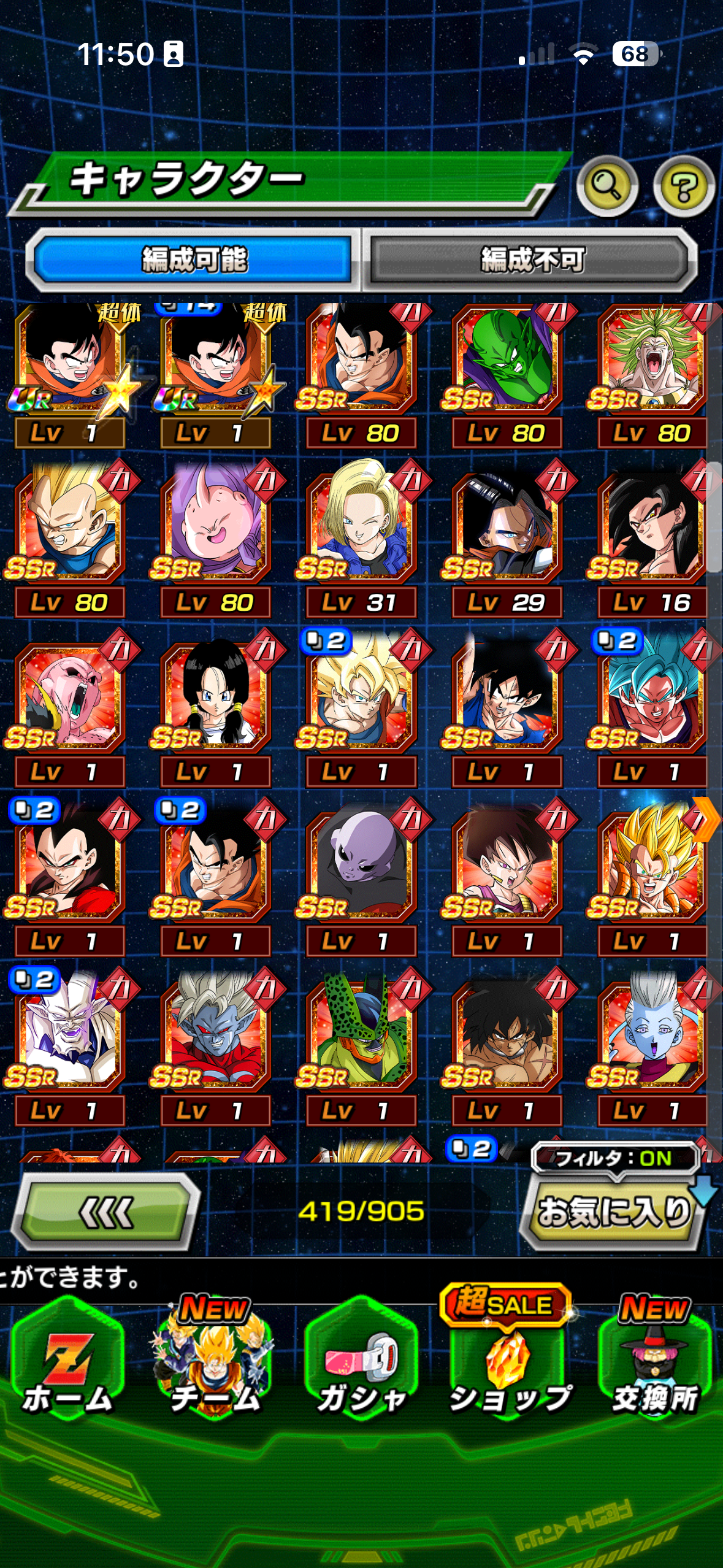Image resolution: width=723 pixels, height=1568 pixels.
Task: Go to the ホーム home tab
Action: (67, 1361)
